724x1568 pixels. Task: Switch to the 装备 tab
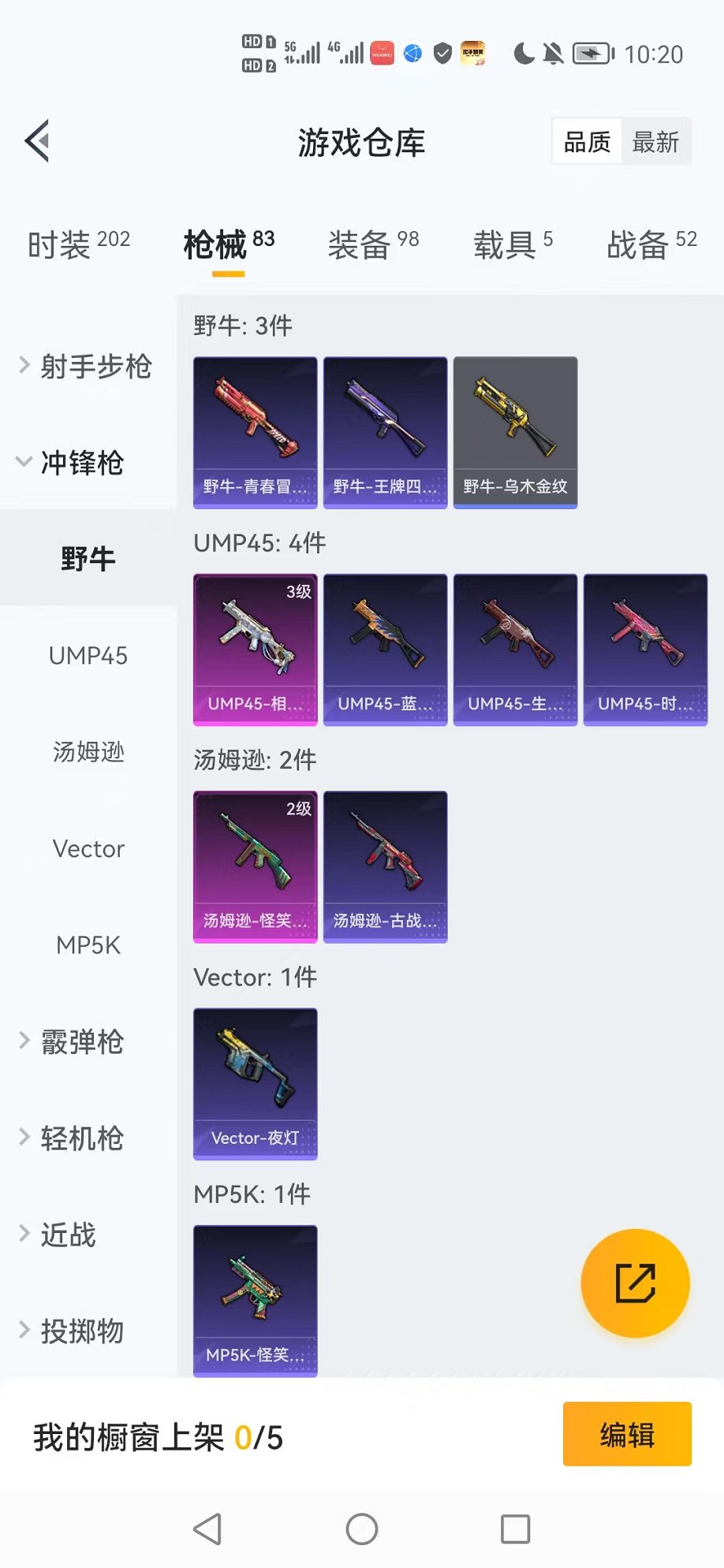[373, 244]
